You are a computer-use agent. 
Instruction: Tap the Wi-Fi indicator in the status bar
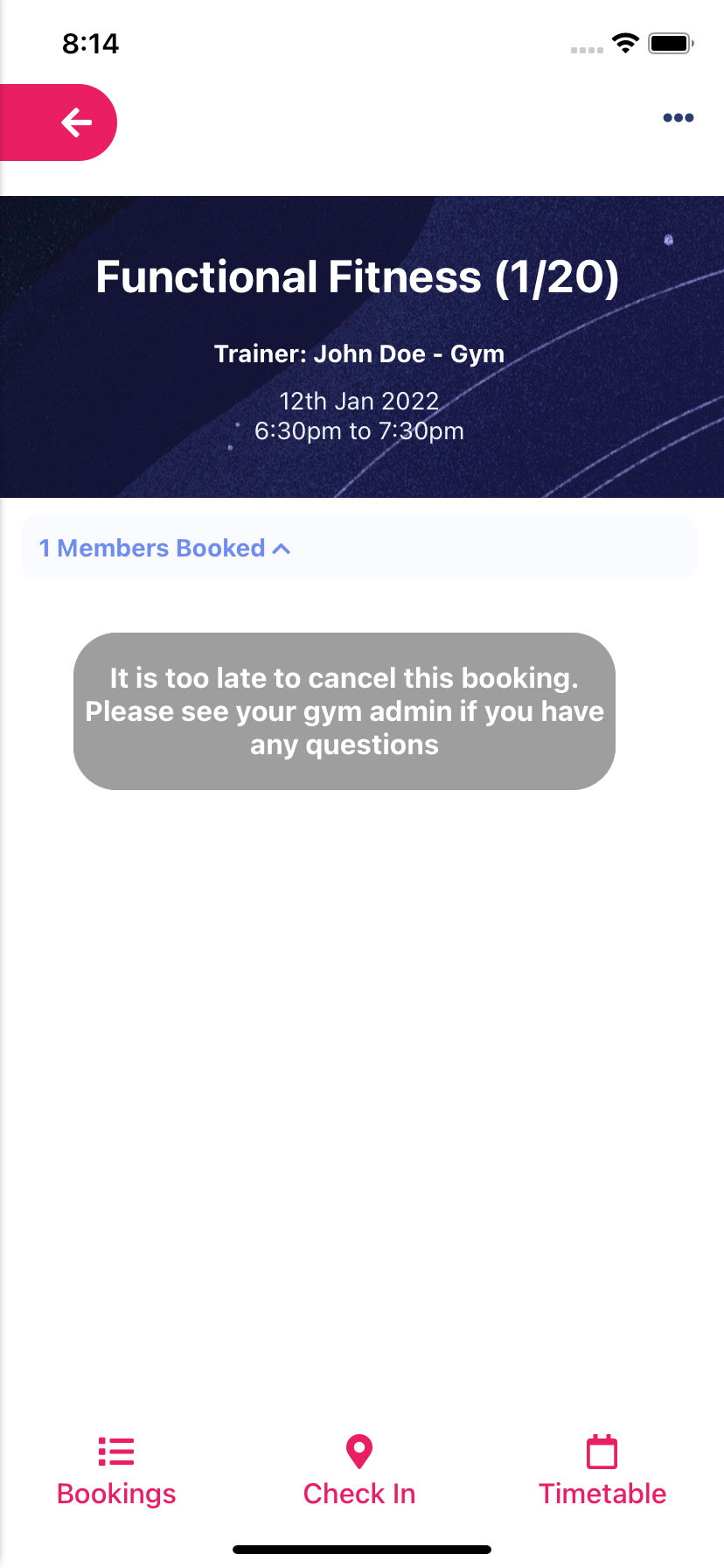click(x=624, y=45)
